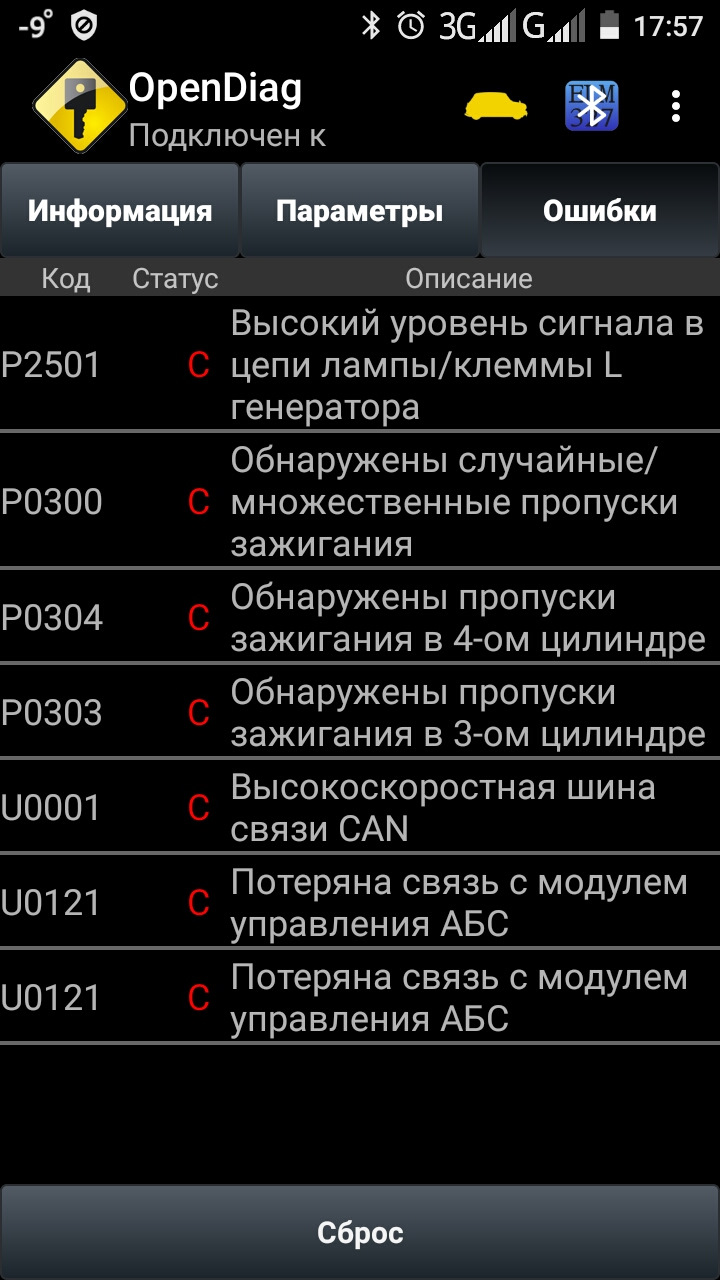Switch to the Параметры tab
This screenshot has width=720, height=1280.
(x=360, y=211)
